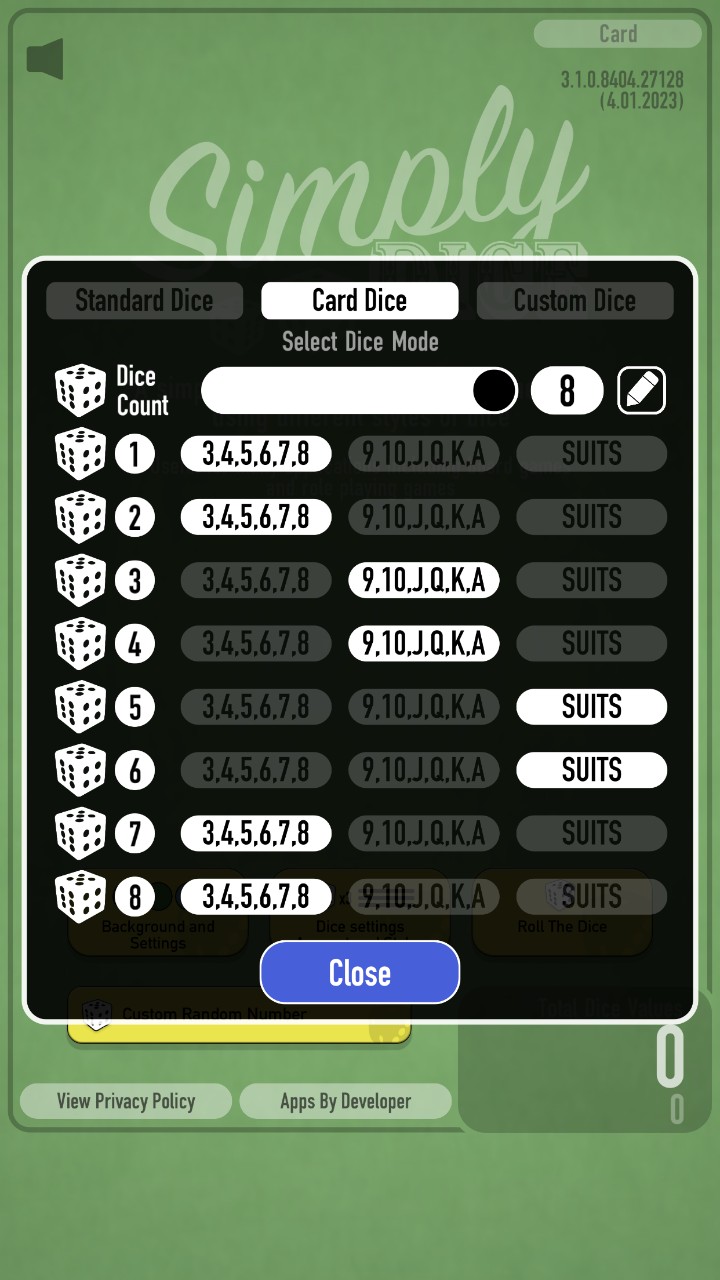
Task: Set die 3 to 3,4,5,6,7,8
Action: pos(255,580)
